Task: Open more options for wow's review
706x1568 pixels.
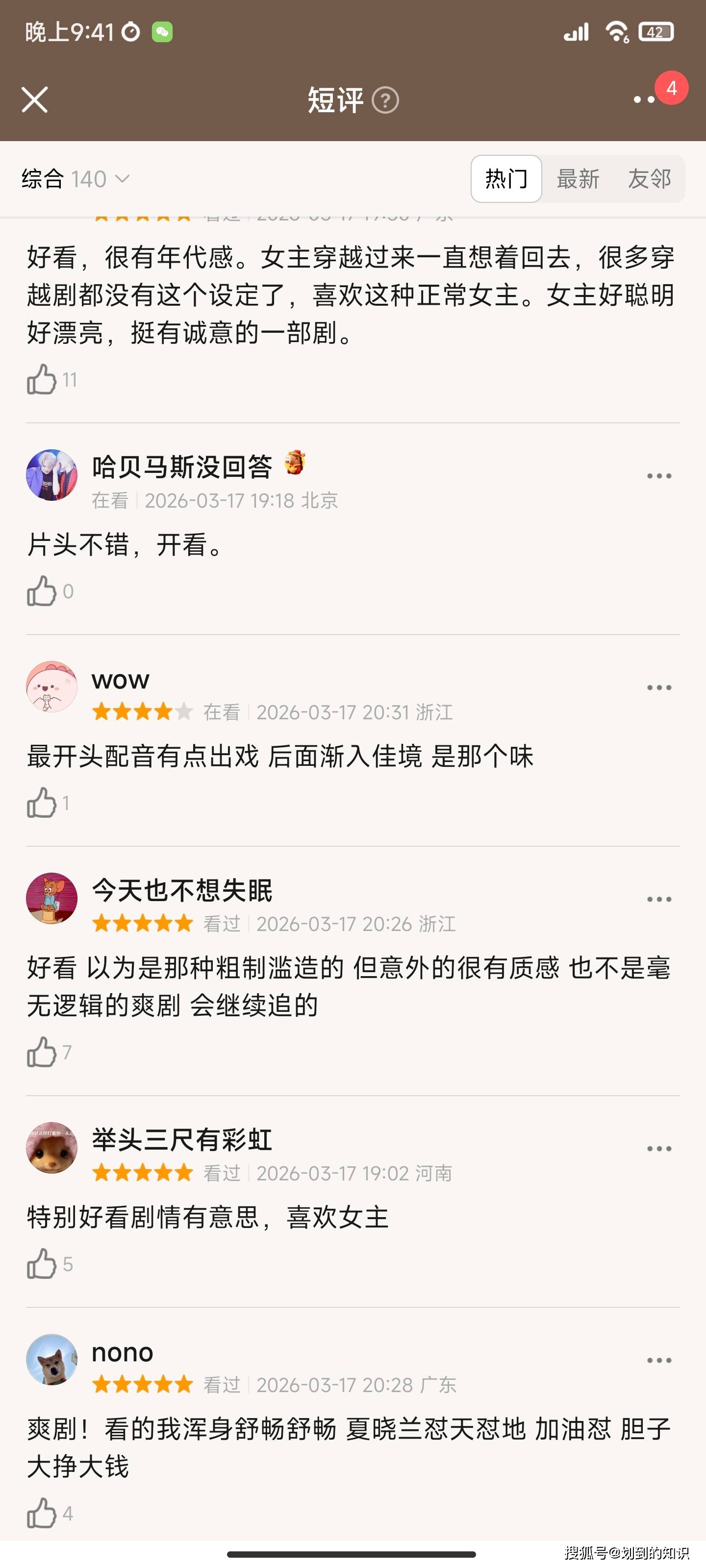Action: coord(659,688)
